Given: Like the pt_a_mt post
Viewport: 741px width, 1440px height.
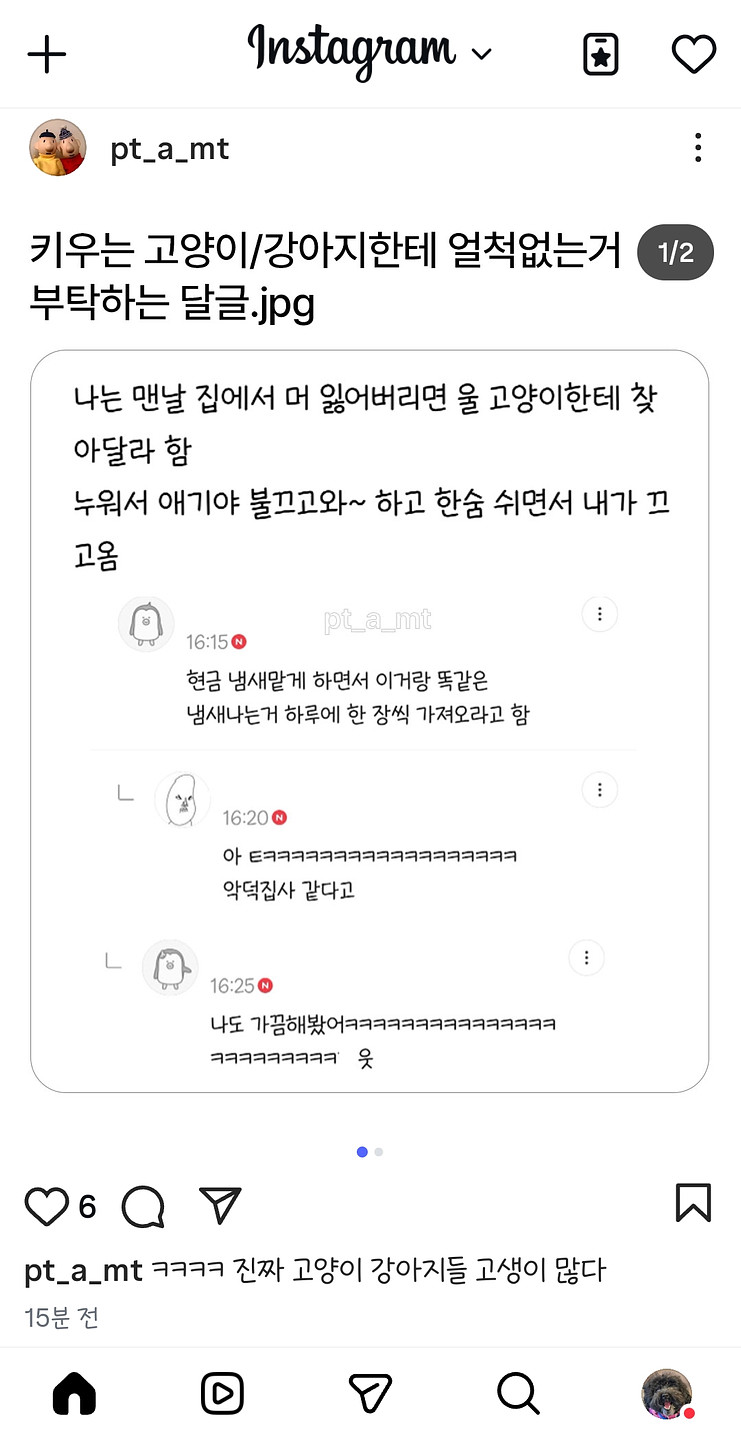Looking at the screenshot, I should [46, 1207].
